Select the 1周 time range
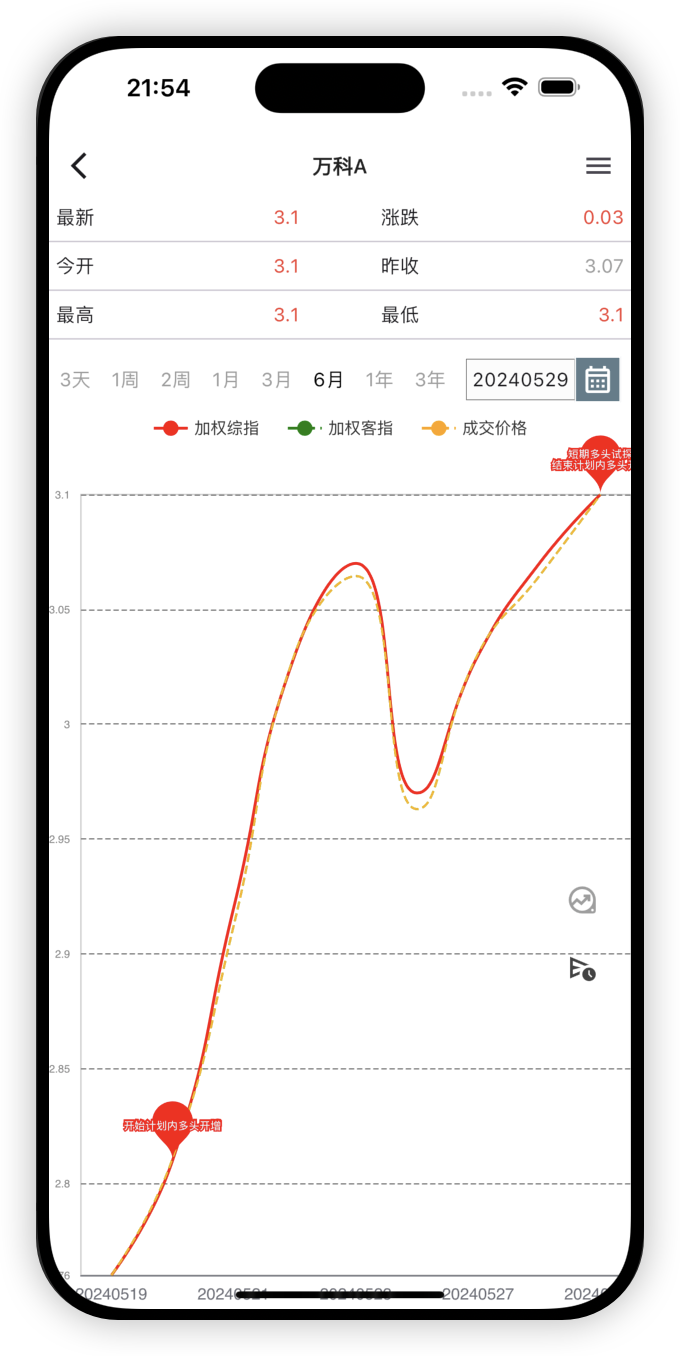The height and width of the screenshot is (1356, 680). [x=125, y=380]
